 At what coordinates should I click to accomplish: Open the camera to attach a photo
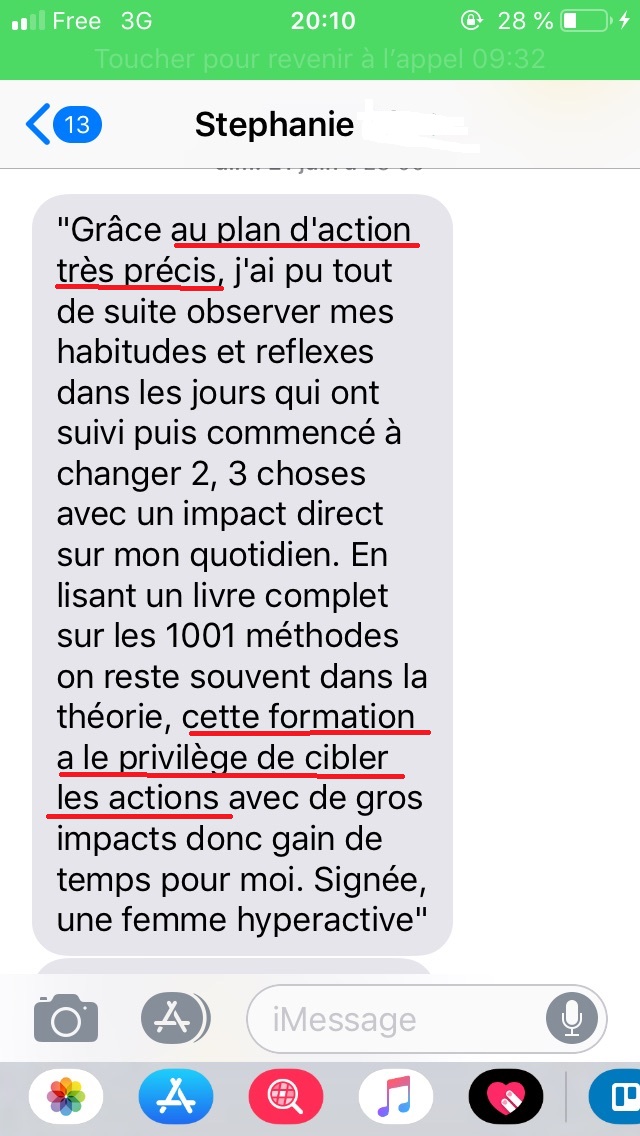coord(66,1019)
